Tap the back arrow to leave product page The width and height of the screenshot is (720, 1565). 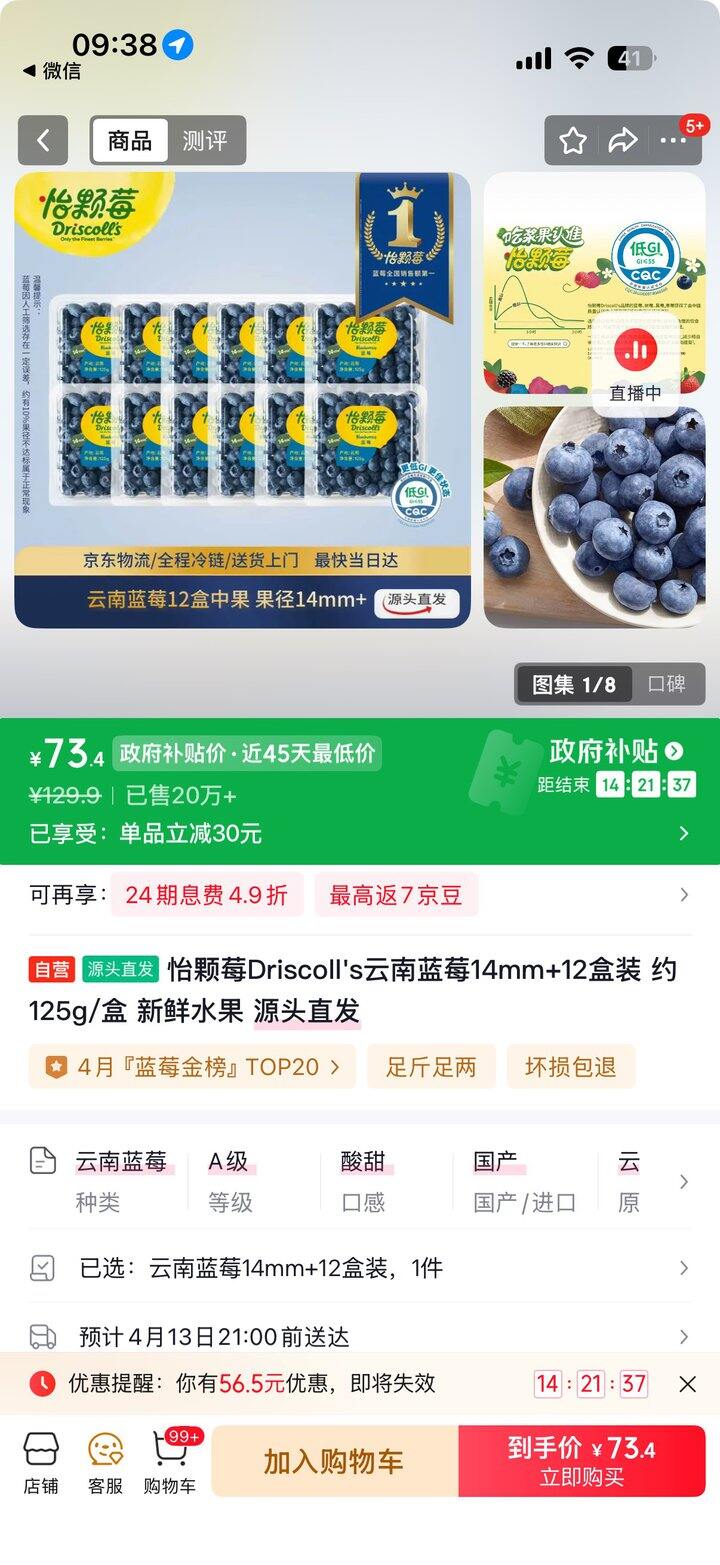coord(42,140)
